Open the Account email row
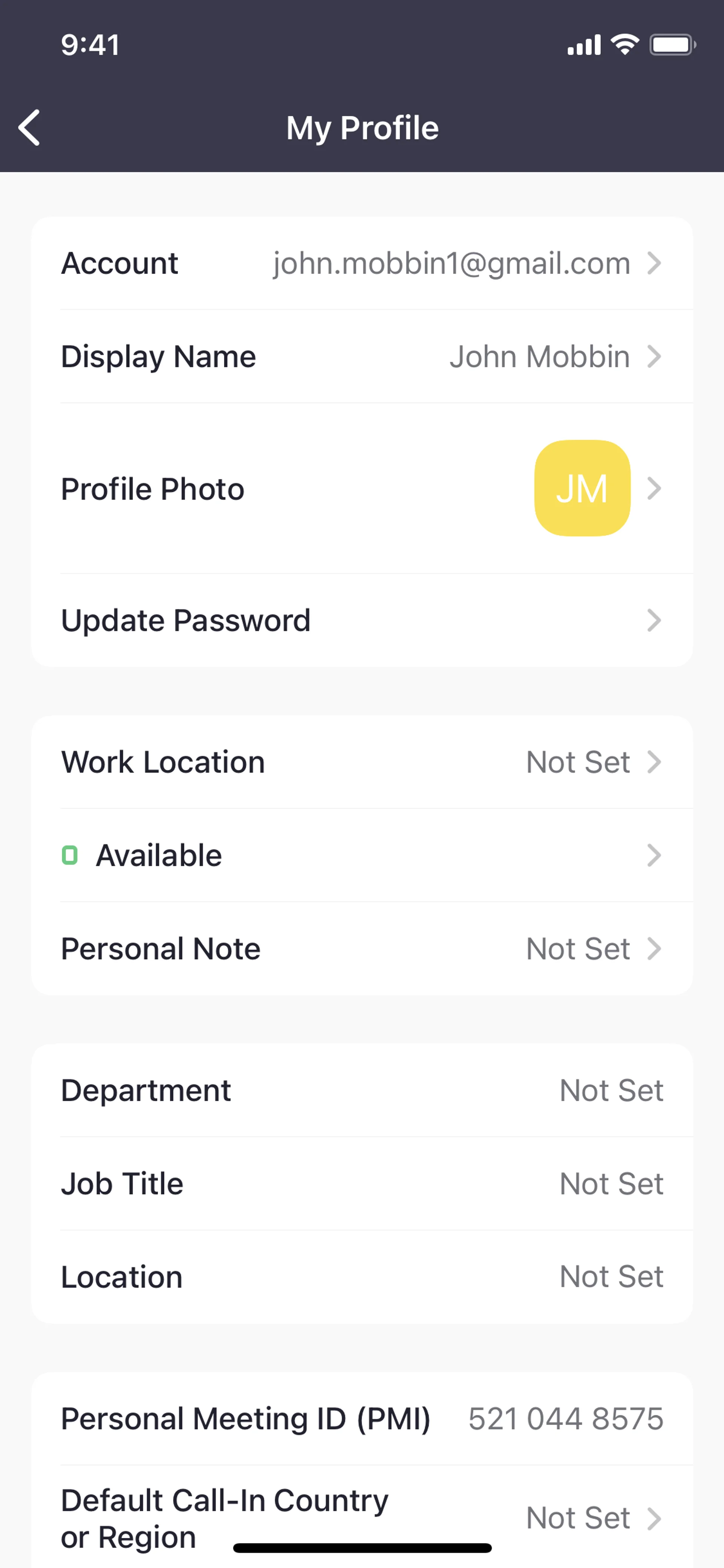This screenshot has width=724, height=1568. pos(361,264)
